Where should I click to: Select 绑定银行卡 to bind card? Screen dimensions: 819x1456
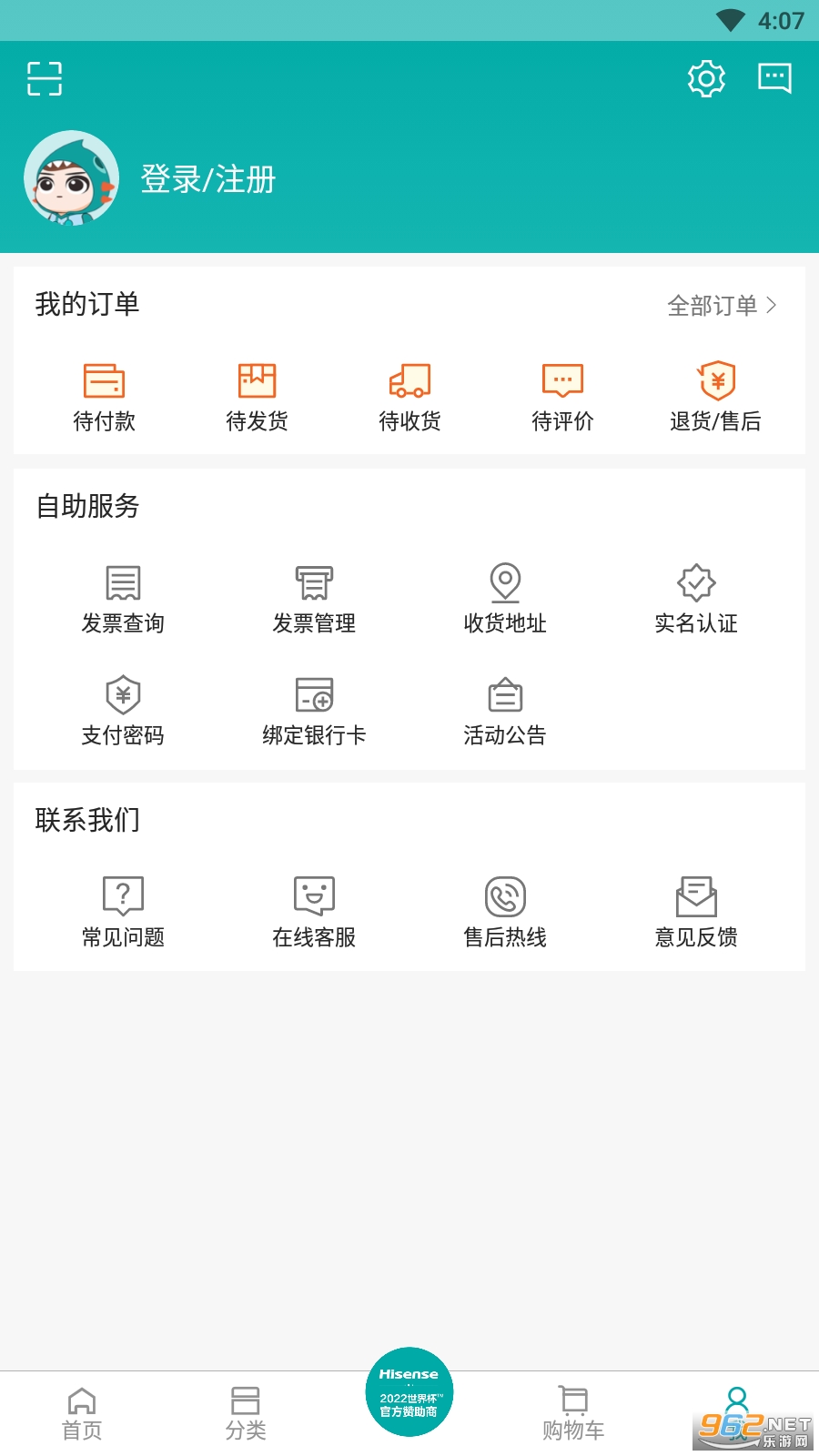(314, 712)
